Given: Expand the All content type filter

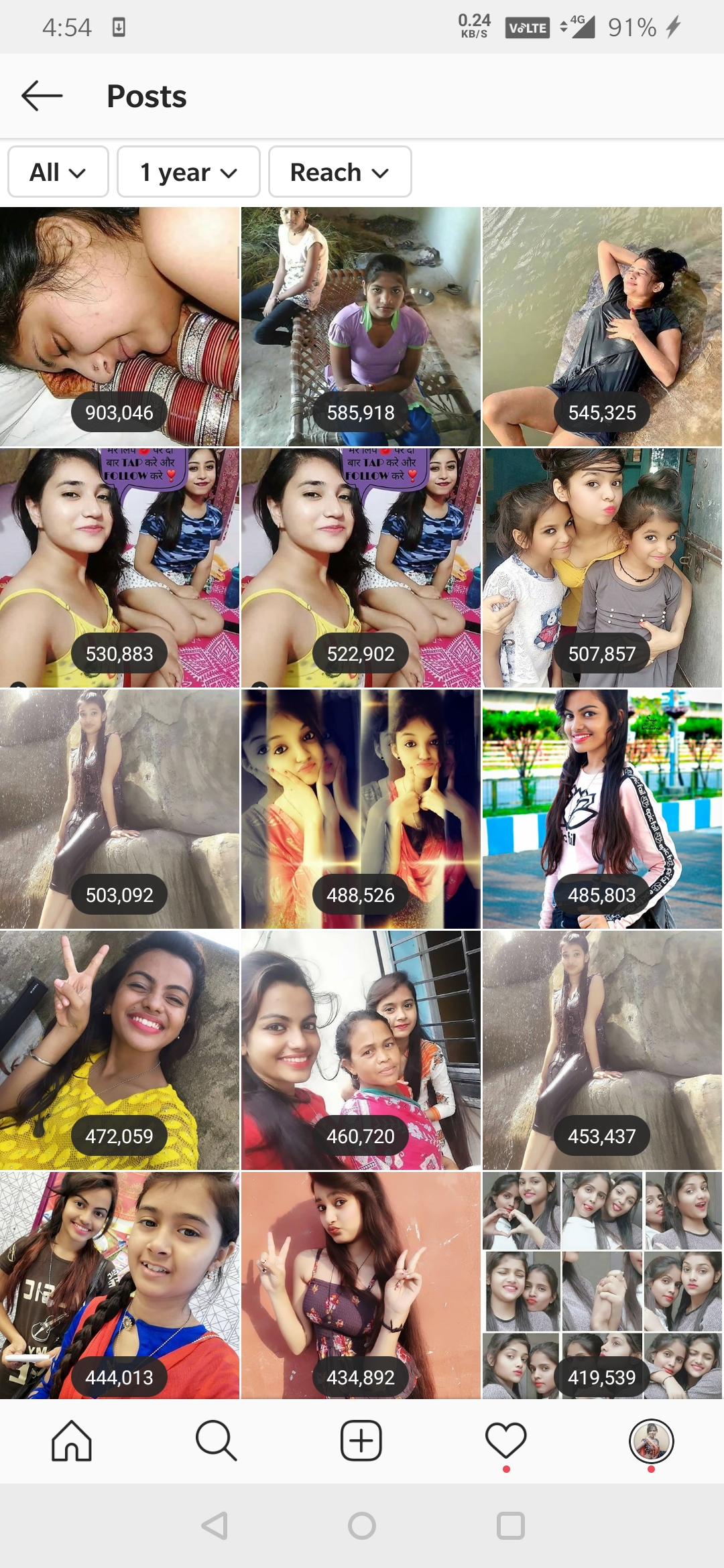Looking at the screenshot, I should tap(58, 172).
